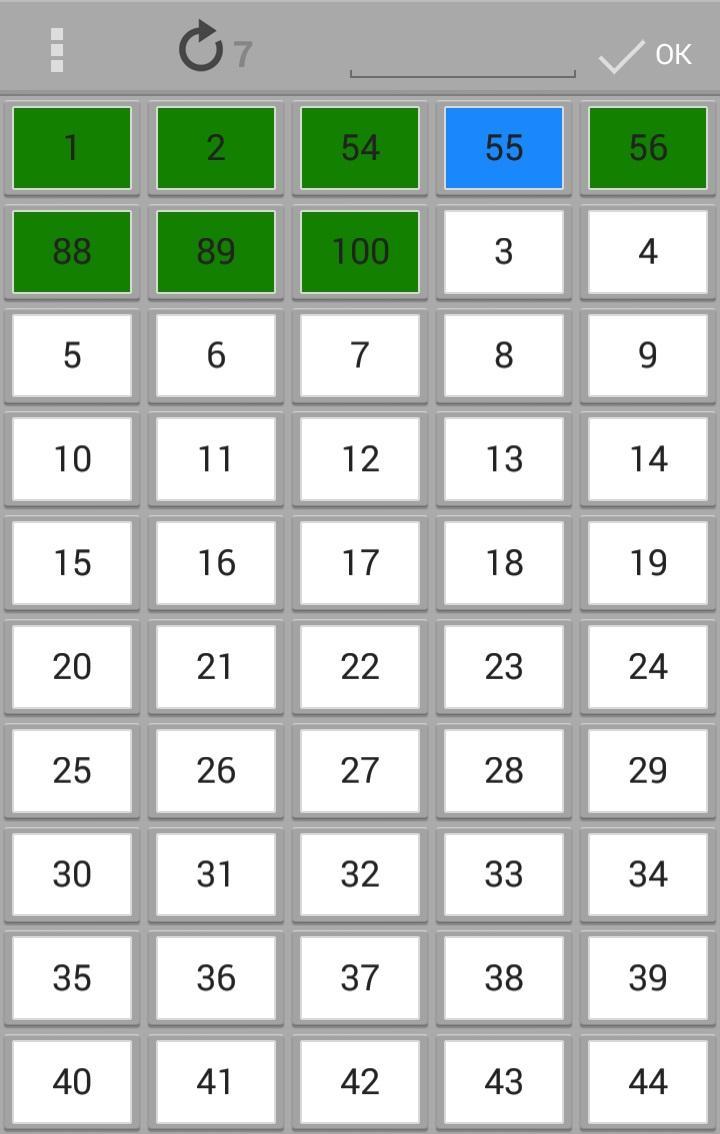Screen dimensions: 720x1134
Task: Select number 3
Action: tap(504, 252)
